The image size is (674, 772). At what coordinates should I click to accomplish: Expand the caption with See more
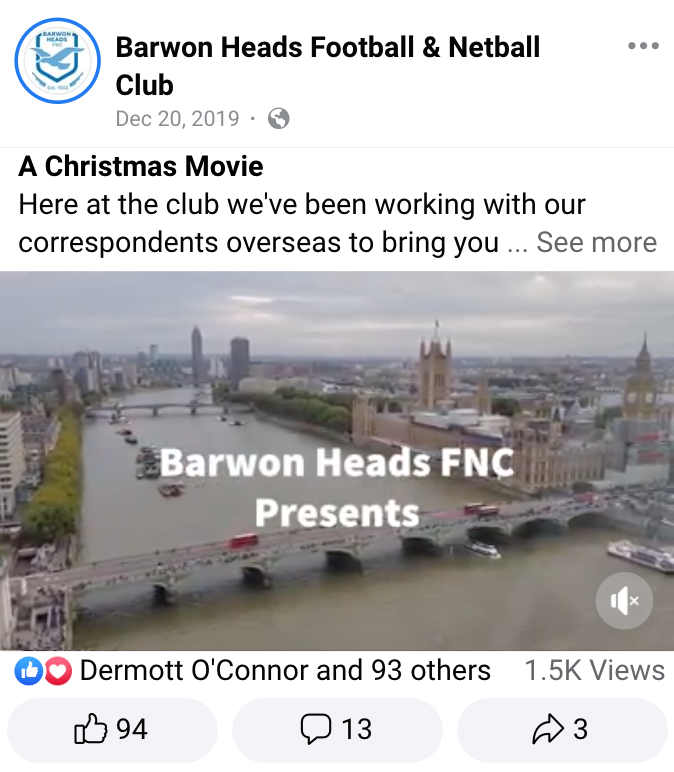coord(596,242)
